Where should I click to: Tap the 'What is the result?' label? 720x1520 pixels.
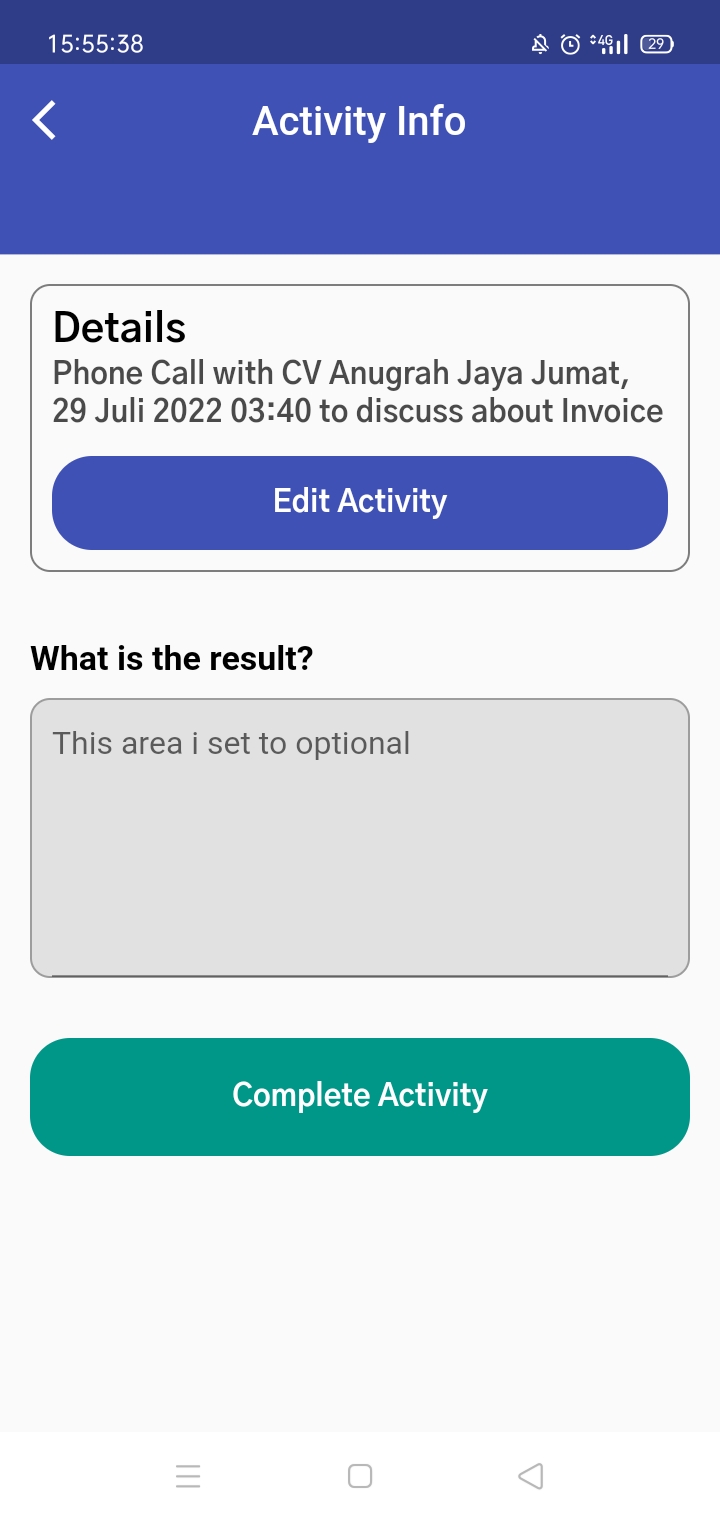[171, 658]
